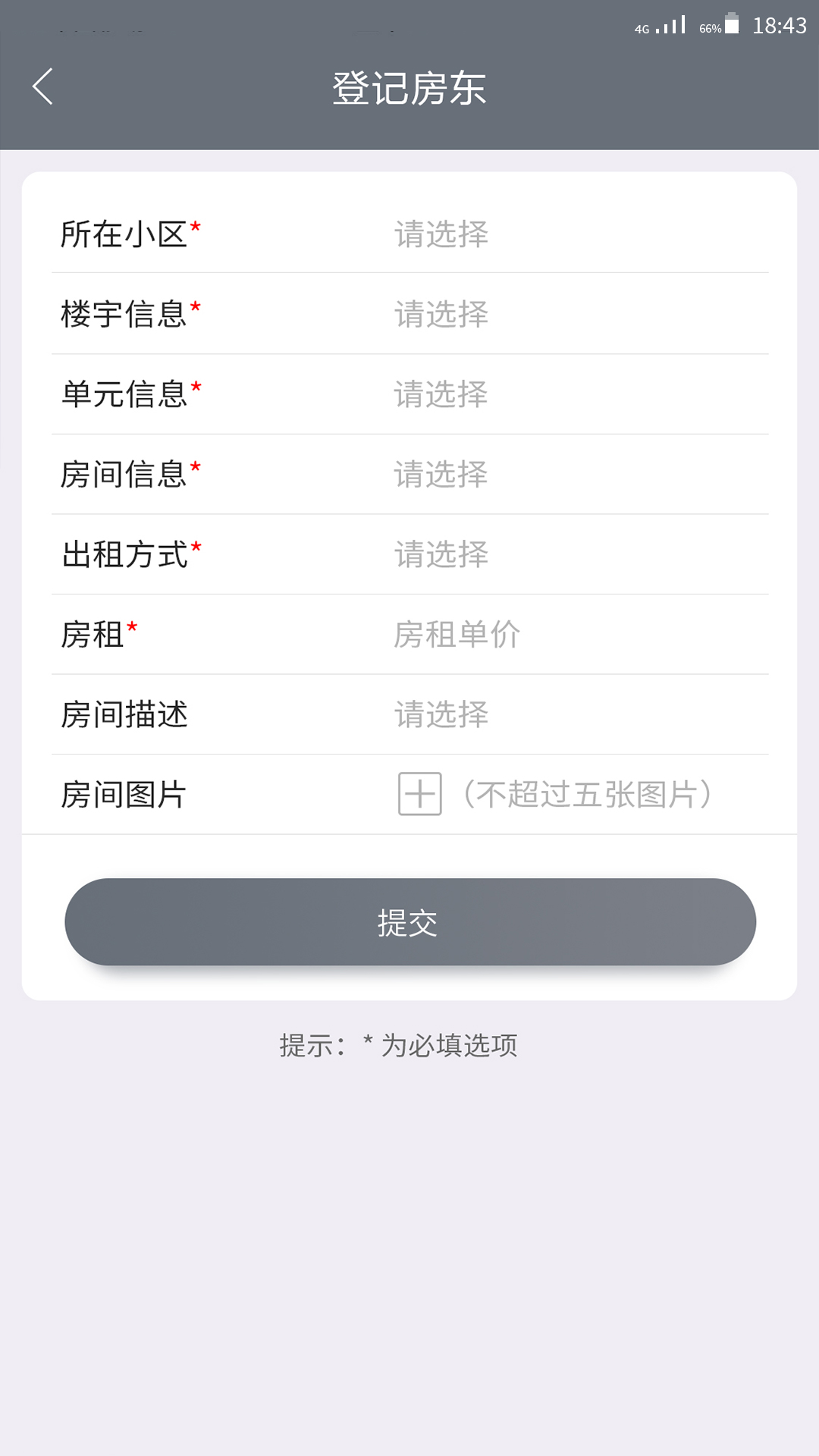
Task: Tap the back arrow to return
Action: [42, 87]
